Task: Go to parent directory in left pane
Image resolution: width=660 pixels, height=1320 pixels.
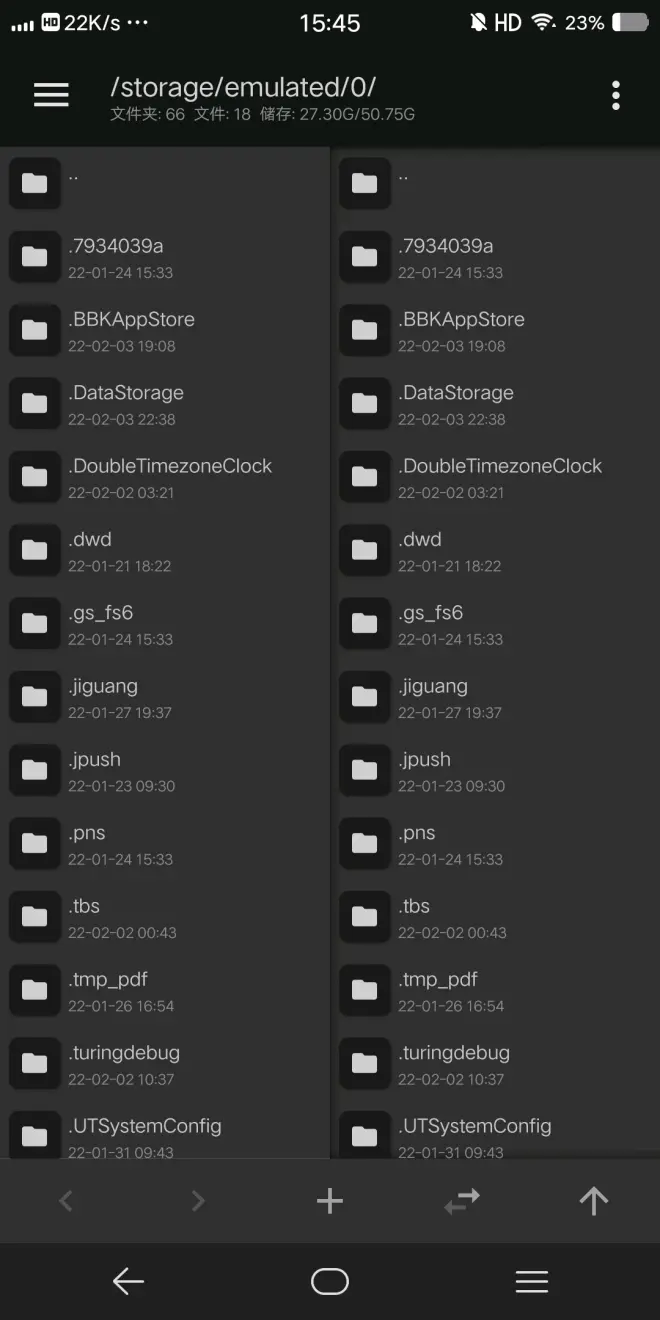Action: 165,184
